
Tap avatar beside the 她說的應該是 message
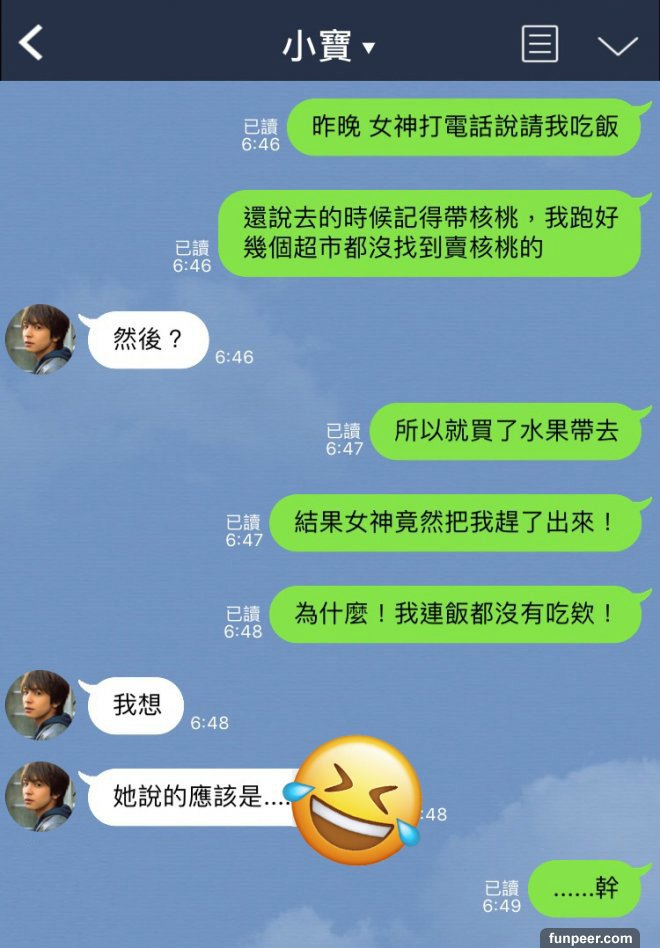41,796
